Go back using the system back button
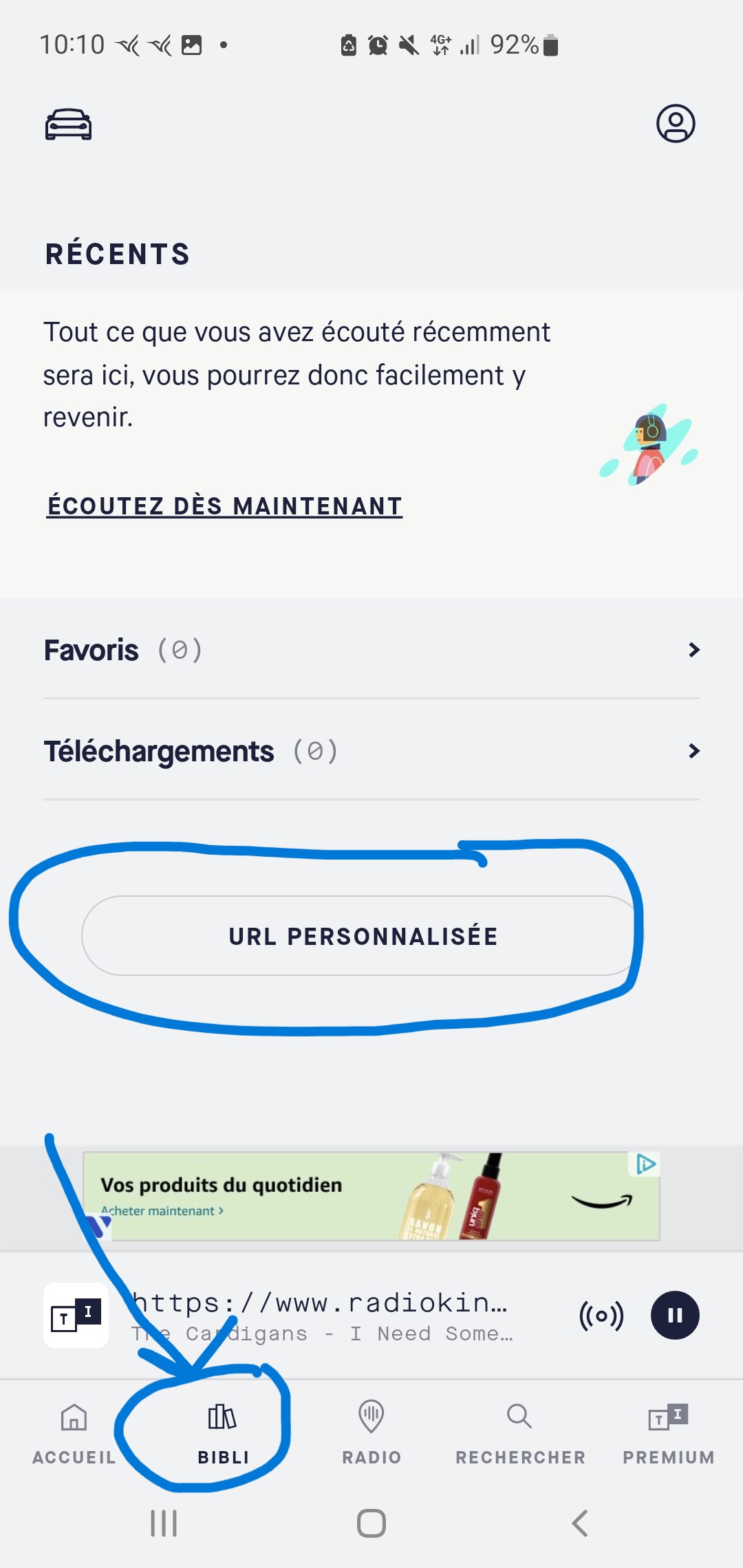Screen dimensions: 743x1568 tap(580, 1523)
